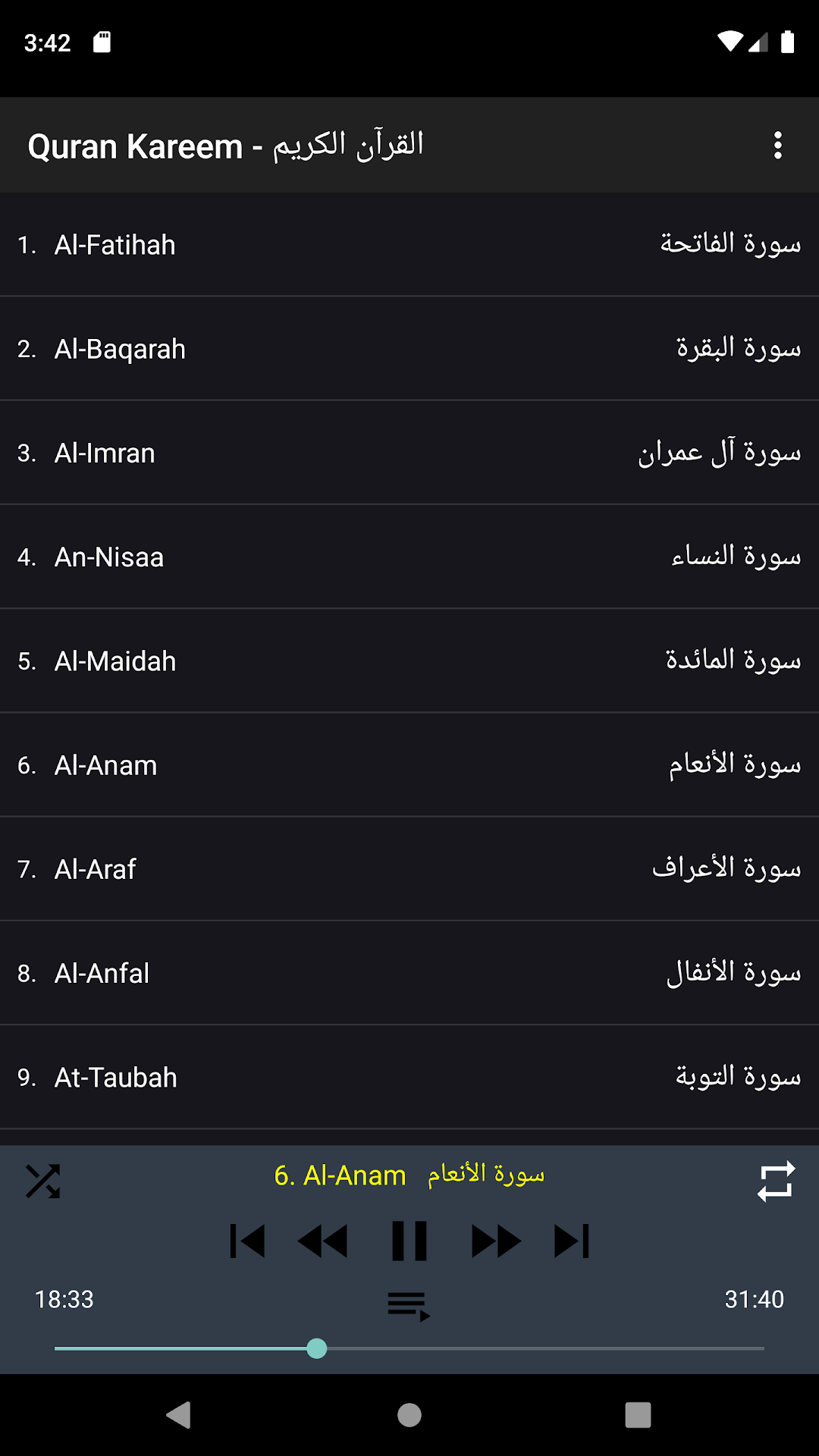This screenshot has width=819, height=1456.
Task: Play surah Al-Fatihah
Action: coord(409,244)
